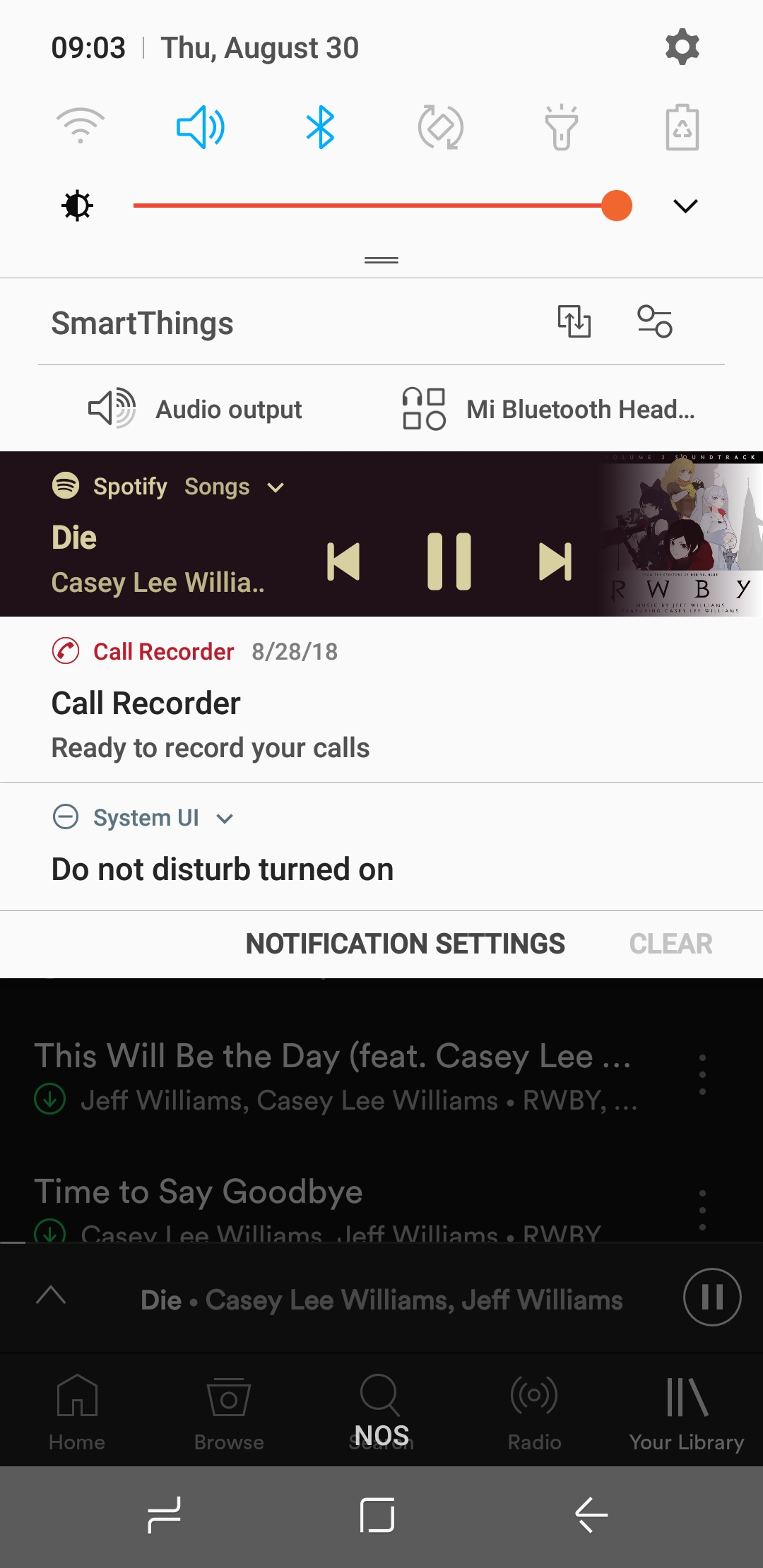Toggle power saving mode quick setting
Screen dimensions: 763x1568
click(x=682, y=127)
